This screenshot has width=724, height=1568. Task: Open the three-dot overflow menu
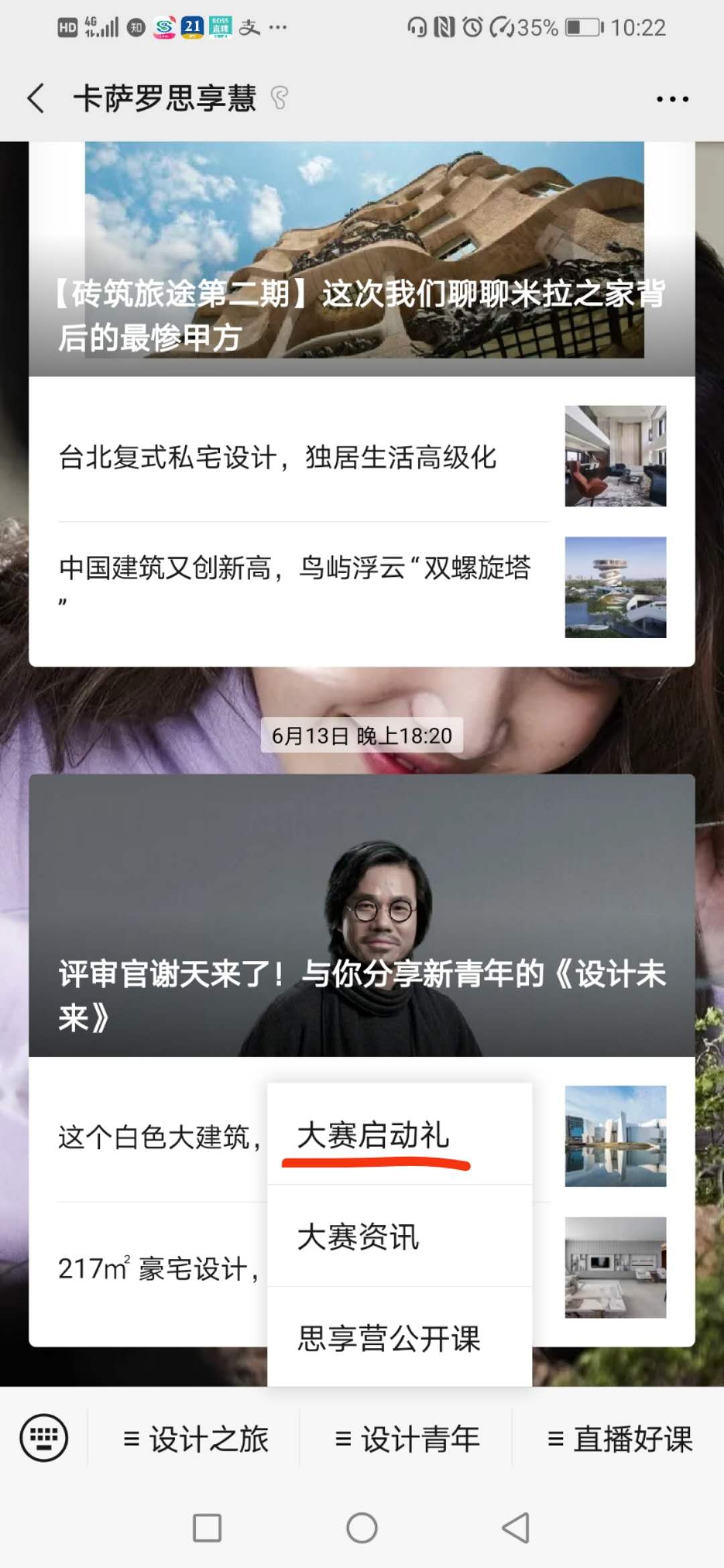tap(672, 99)
